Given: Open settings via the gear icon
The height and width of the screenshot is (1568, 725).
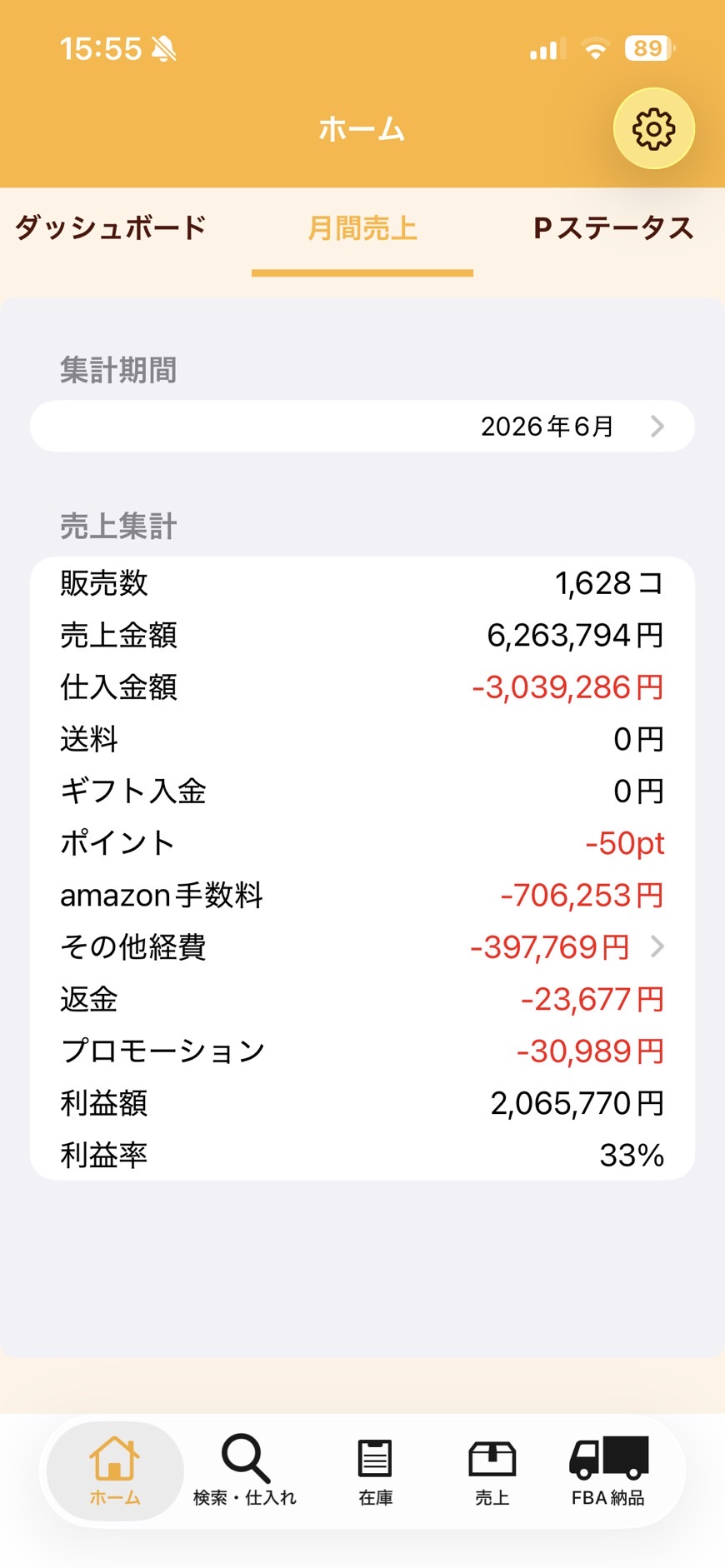Looking at the screenshot, I should [653, 128].
